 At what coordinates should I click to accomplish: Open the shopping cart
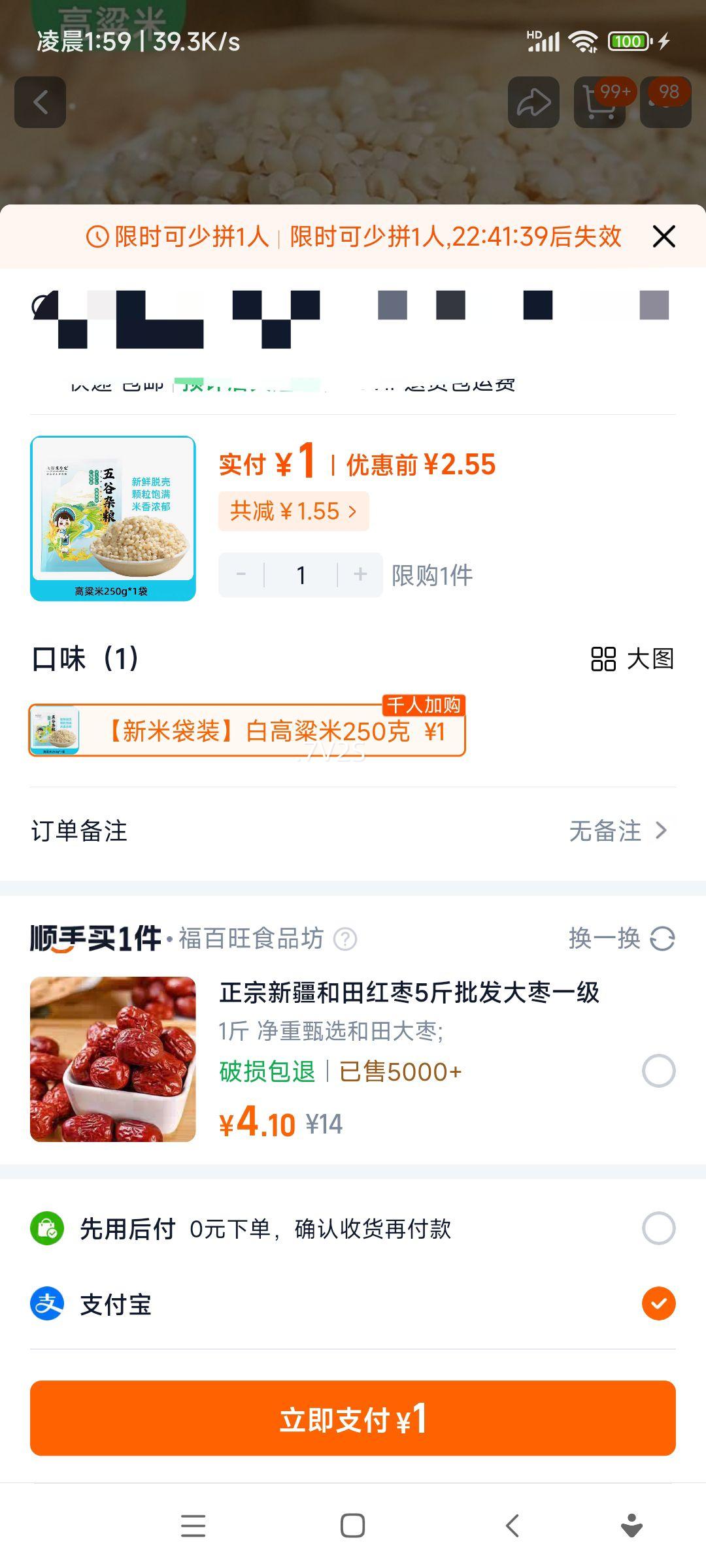(599, 103)
